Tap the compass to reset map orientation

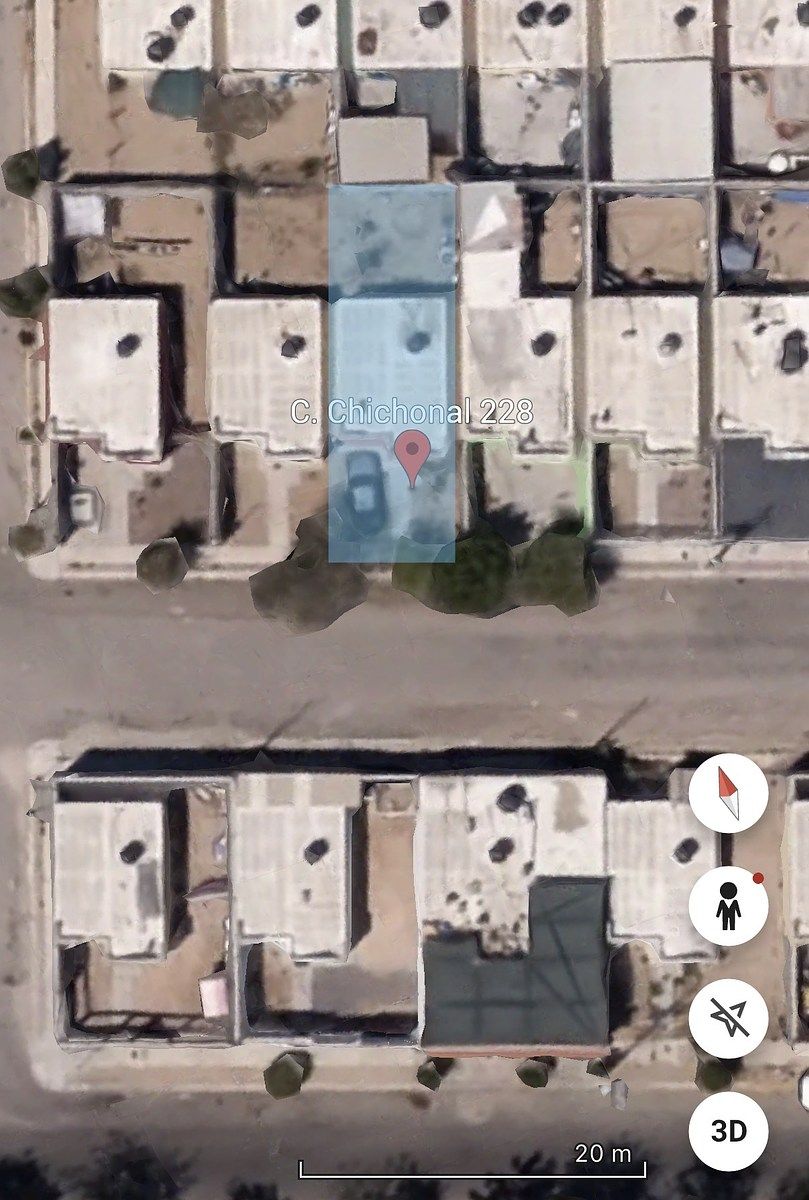728,794
